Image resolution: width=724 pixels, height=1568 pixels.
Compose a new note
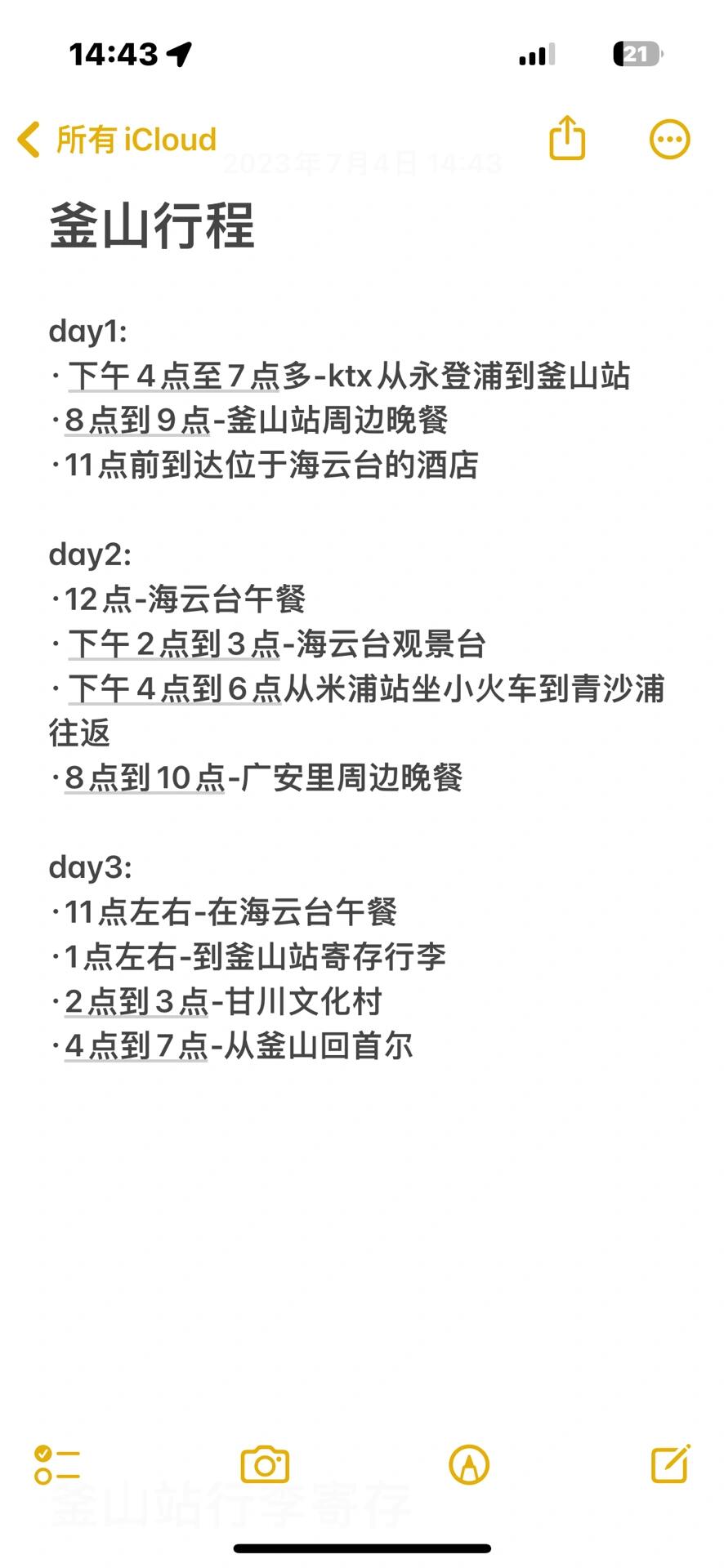coord(671,1463)
